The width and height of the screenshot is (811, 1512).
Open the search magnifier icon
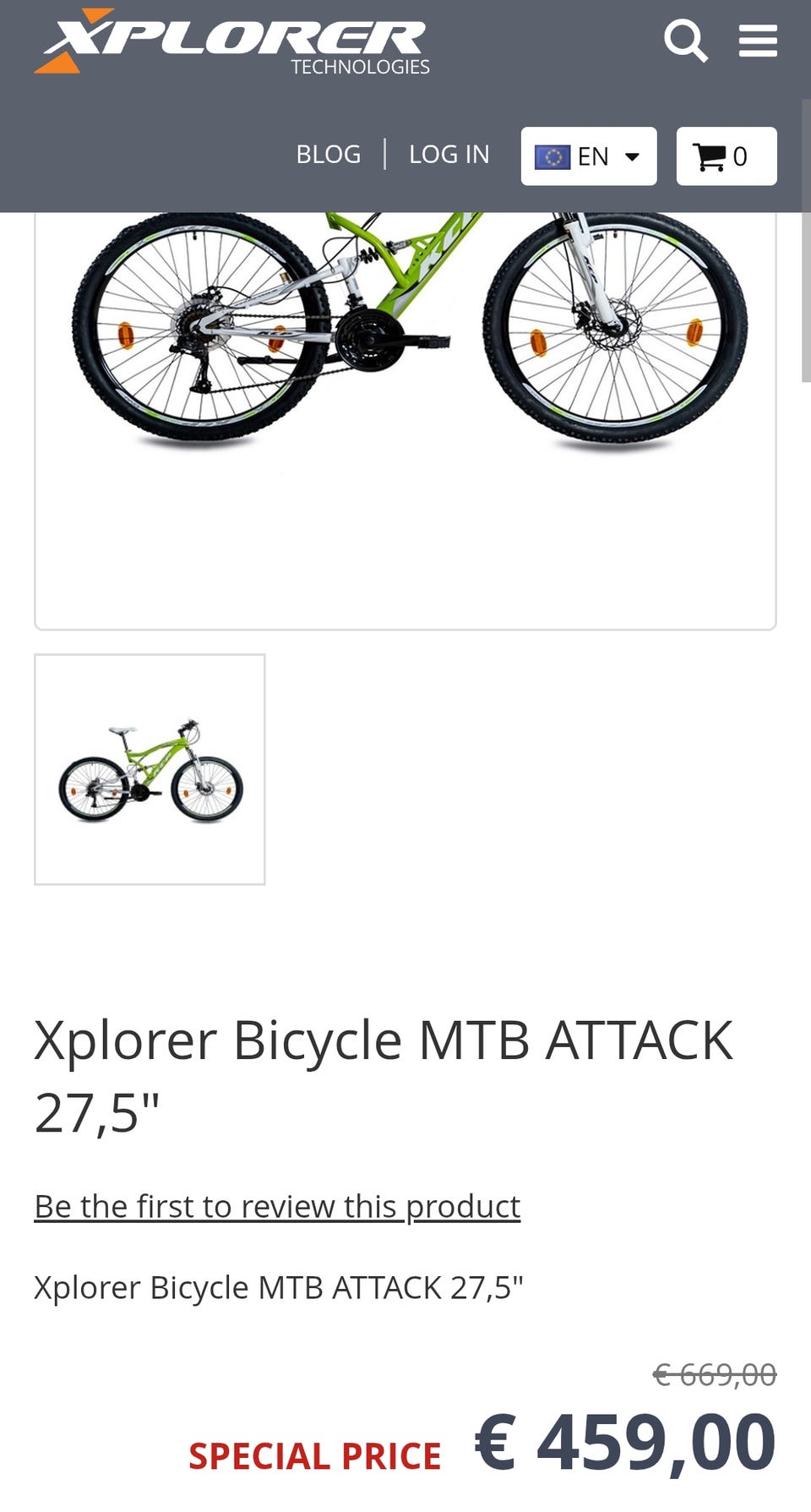[685, 41]
